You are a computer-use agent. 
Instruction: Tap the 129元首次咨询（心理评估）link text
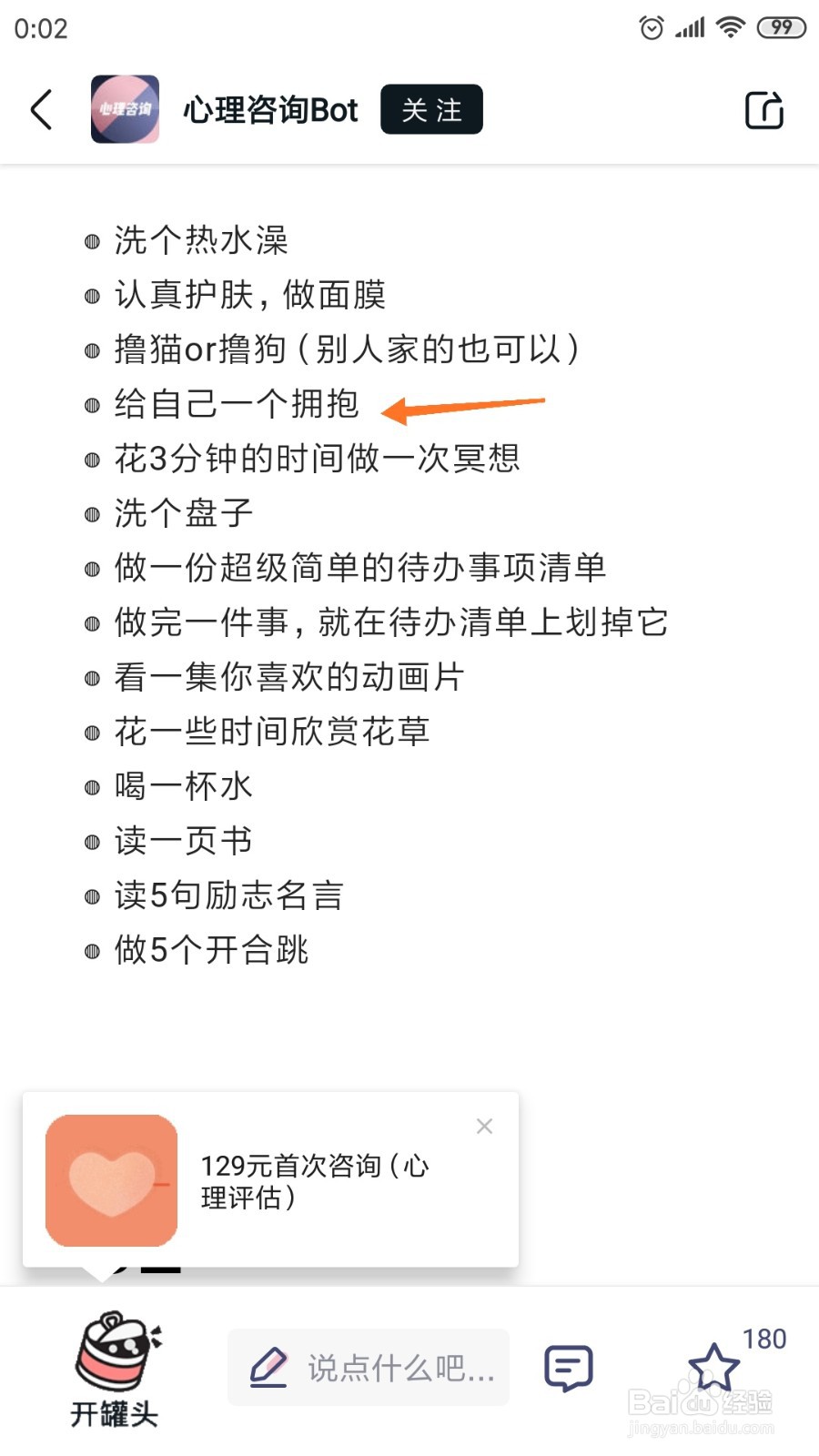tap(314, 1180)
